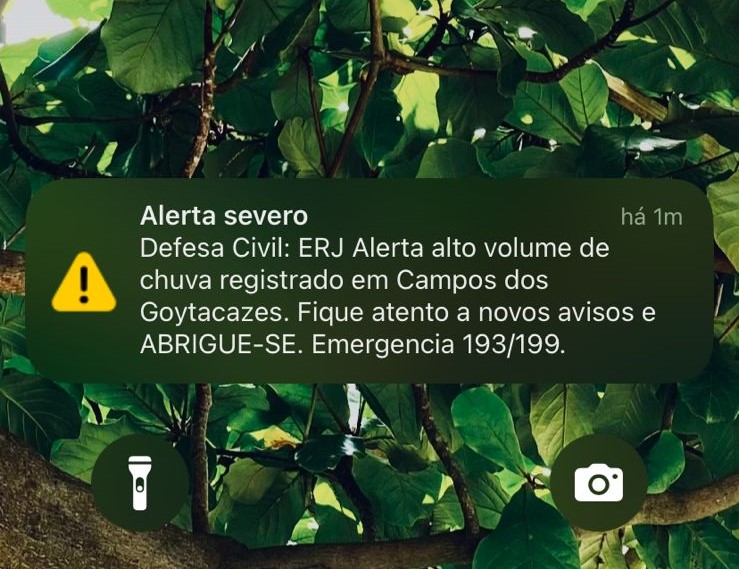Open the Alerta severo Defesa Civil notification
Screen dimensions: 739x569
(x=369, y=282)
